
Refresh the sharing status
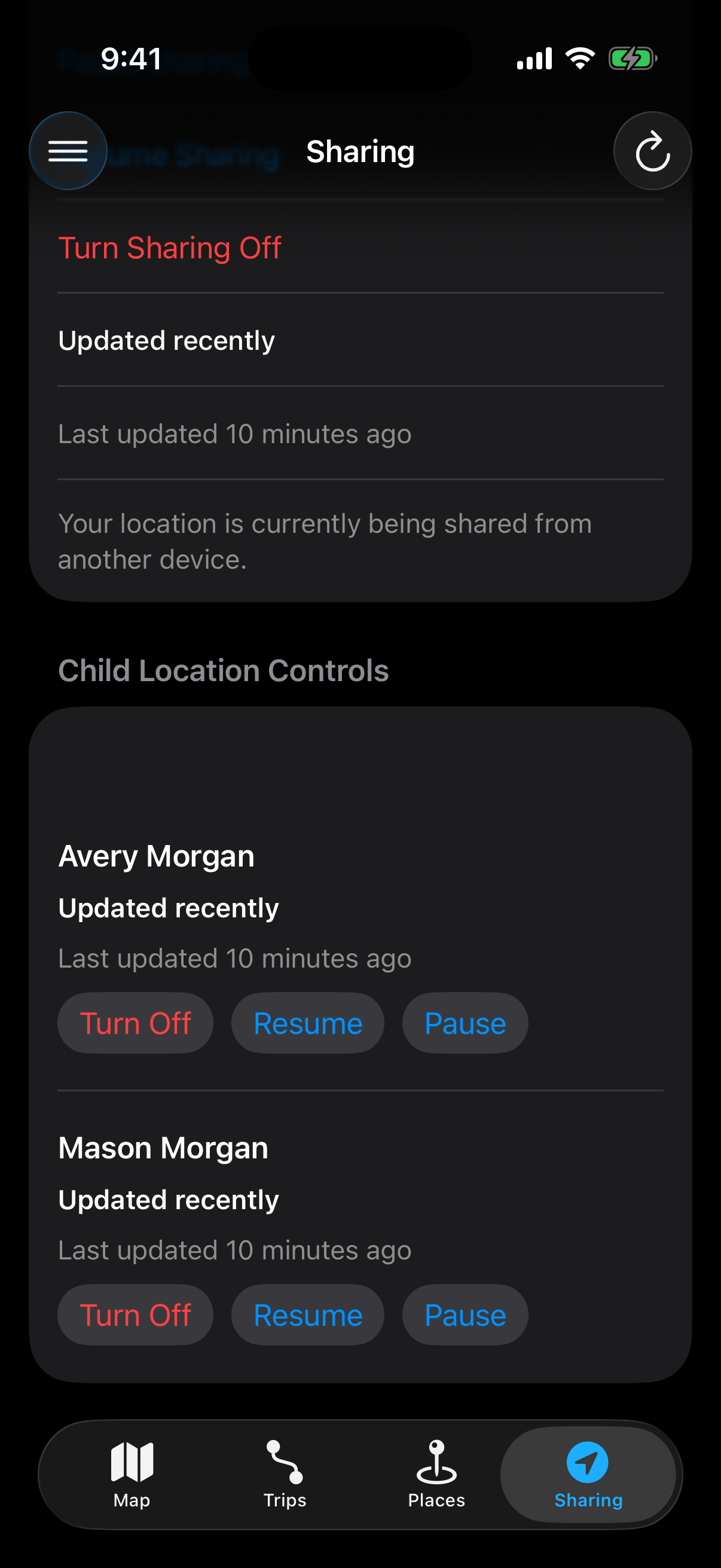(652, 151)
